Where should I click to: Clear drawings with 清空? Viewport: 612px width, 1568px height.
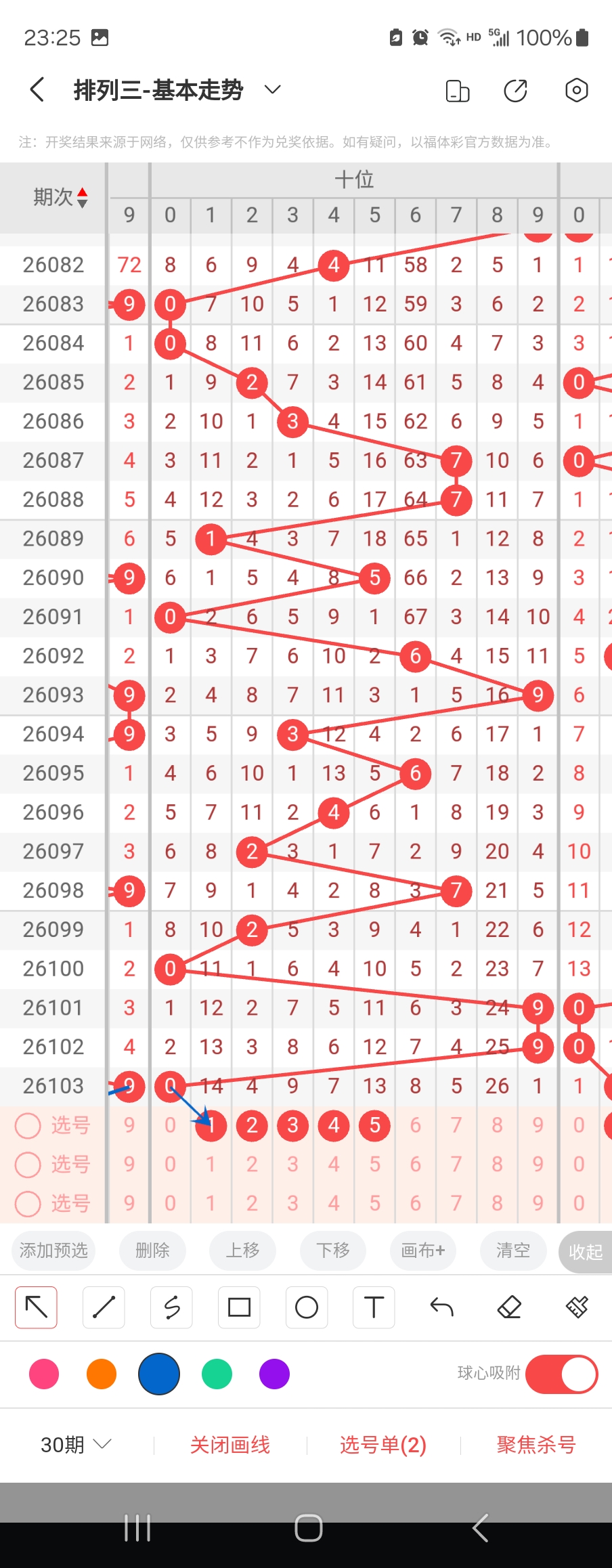coord(512,1250)
